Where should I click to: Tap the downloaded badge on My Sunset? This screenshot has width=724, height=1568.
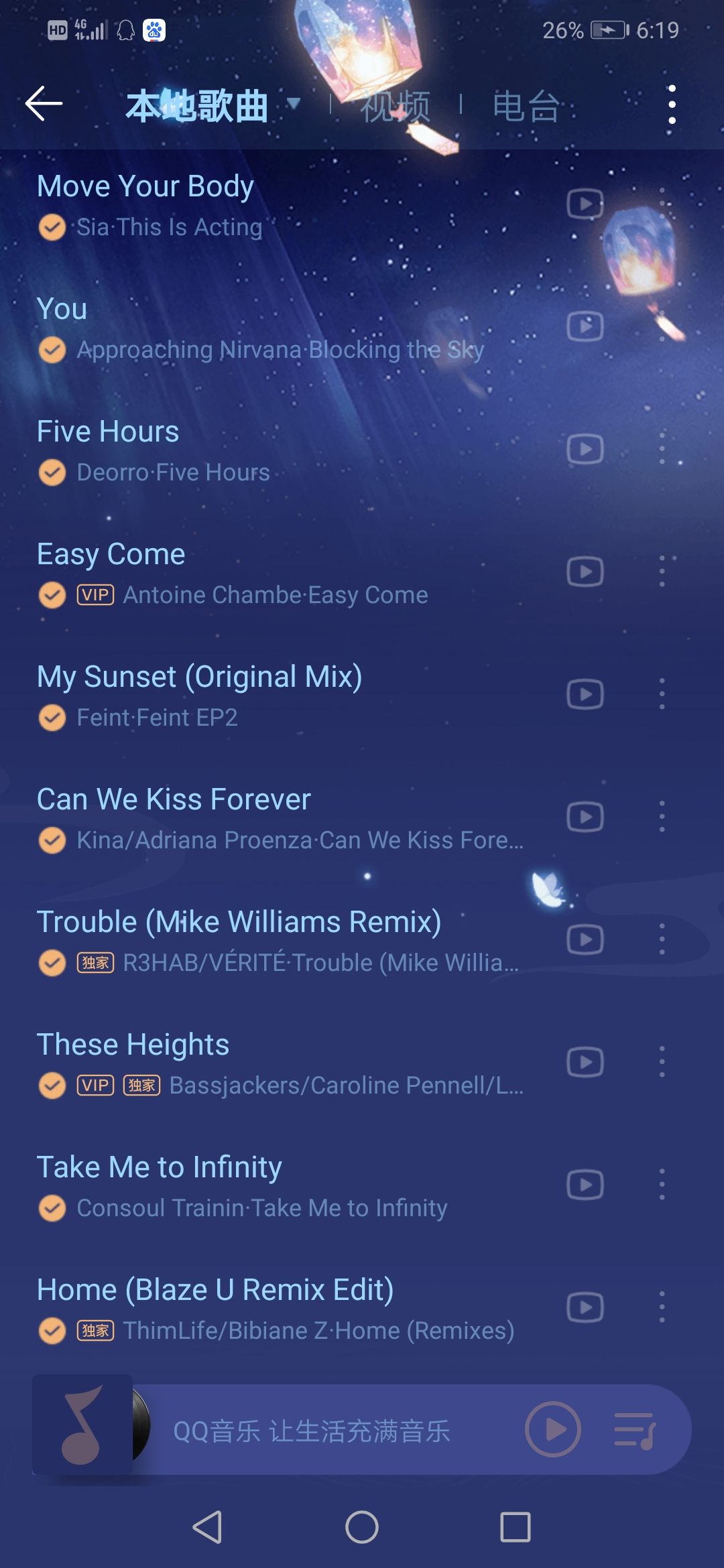click(52, 717)
